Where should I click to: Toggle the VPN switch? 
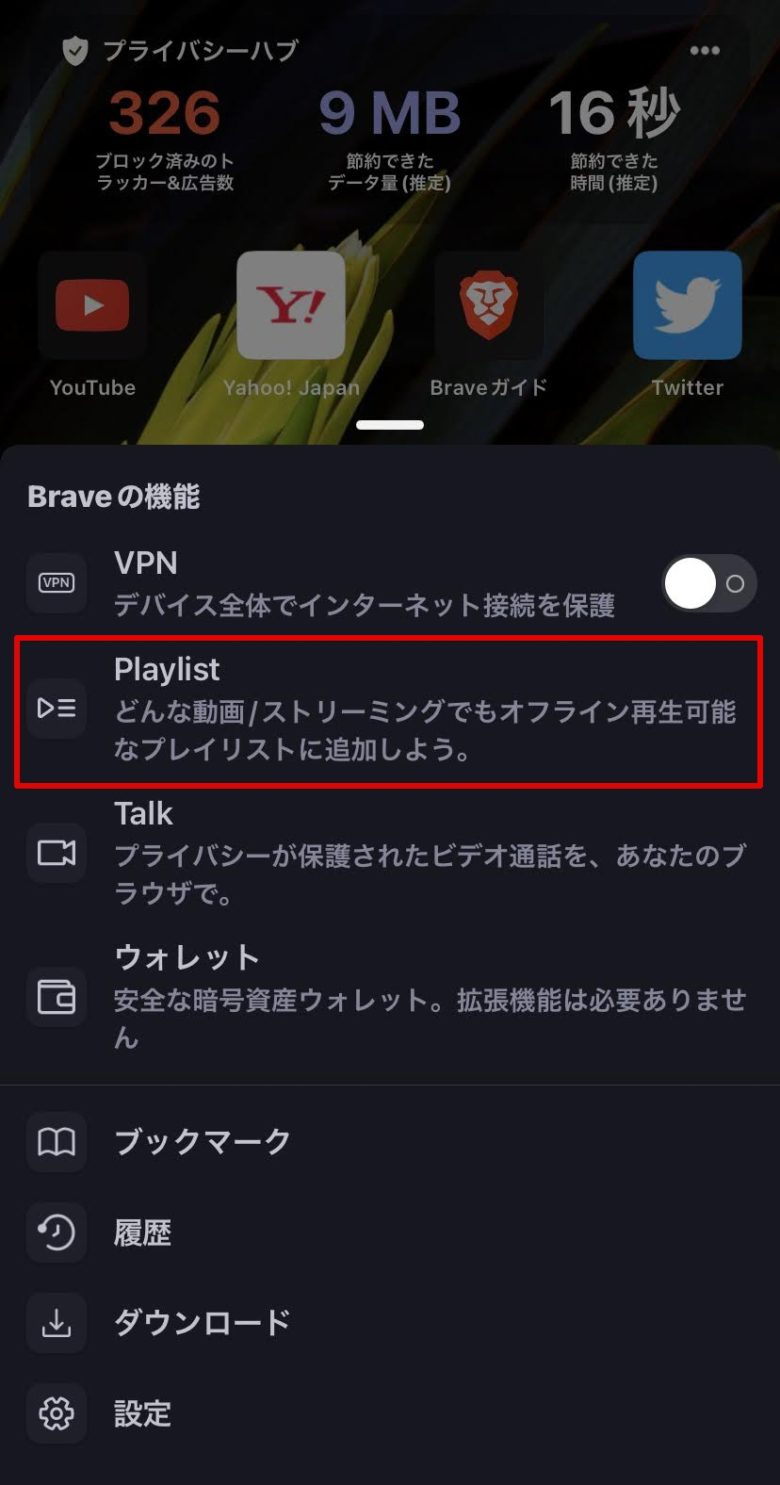[707, 583]
